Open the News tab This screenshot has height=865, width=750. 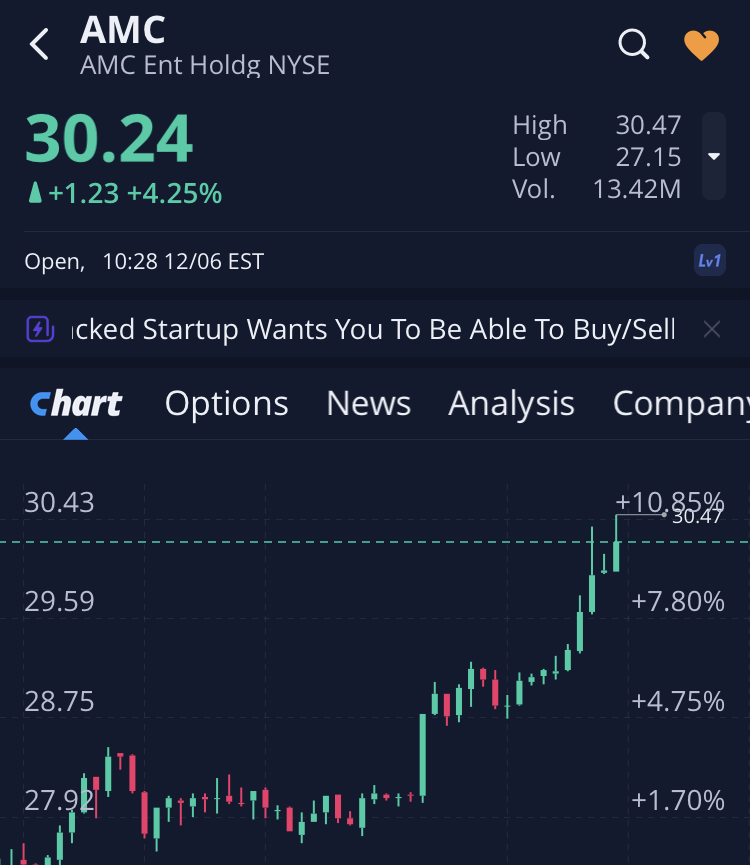click(x=368, y=404)
